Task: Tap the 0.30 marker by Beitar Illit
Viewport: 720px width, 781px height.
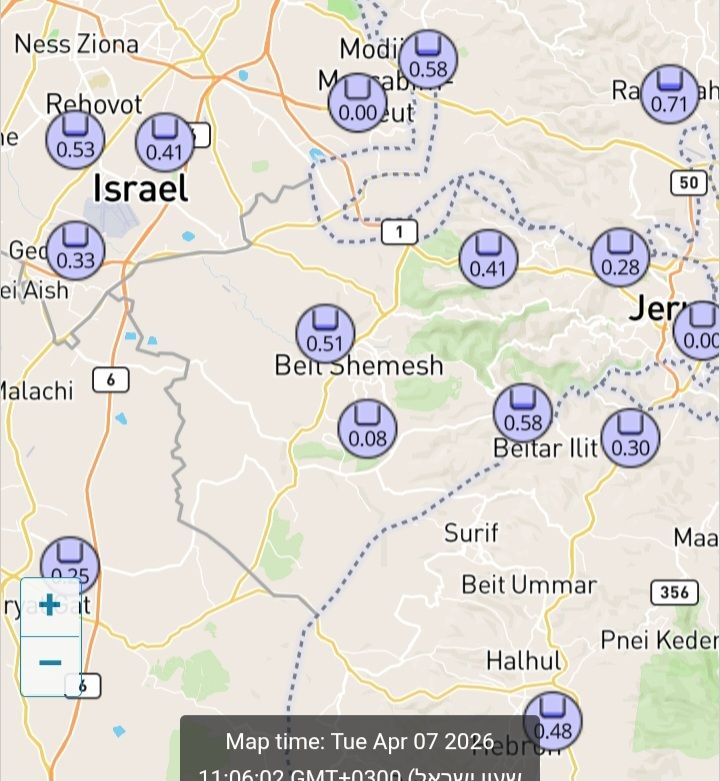Action: (x=630, y=437)
